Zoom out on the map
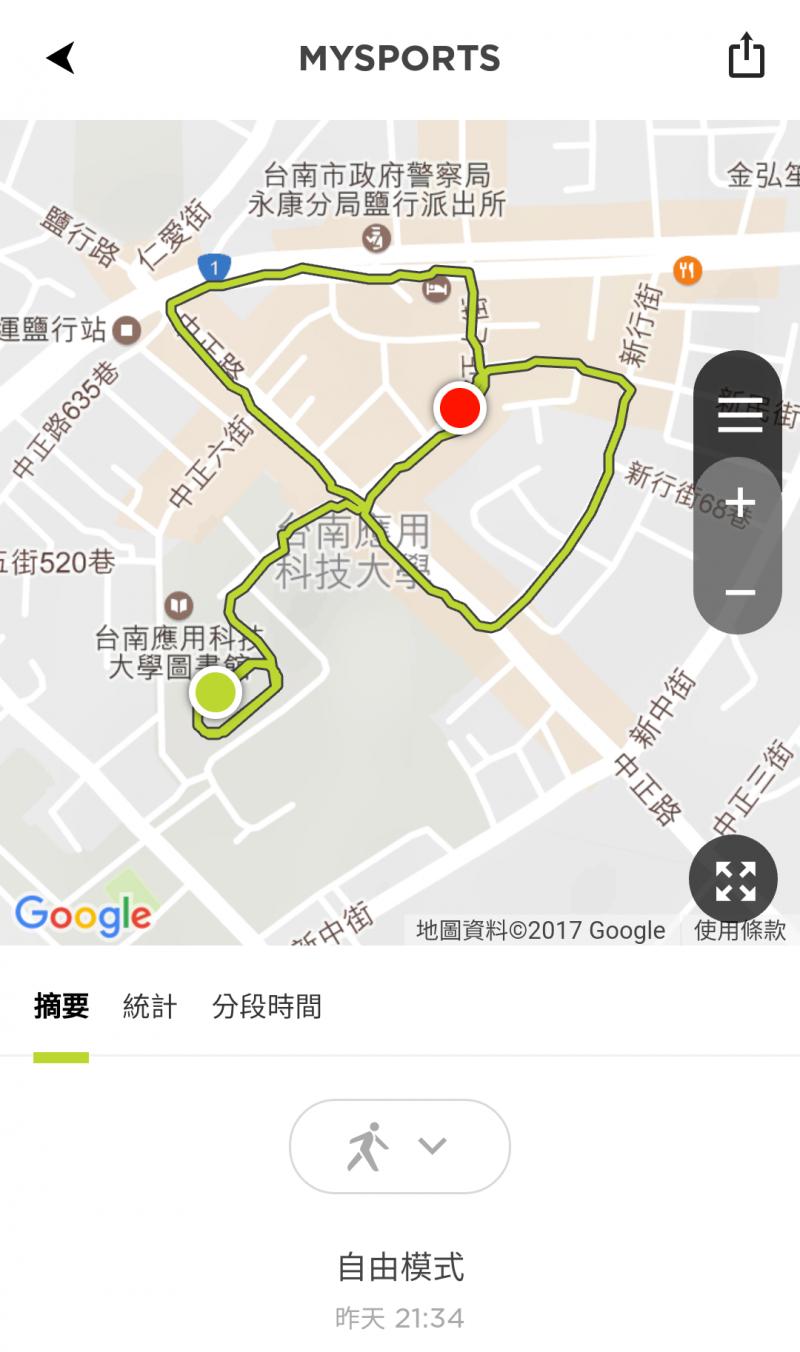The image size is (800, 1352). coord(739,592)
